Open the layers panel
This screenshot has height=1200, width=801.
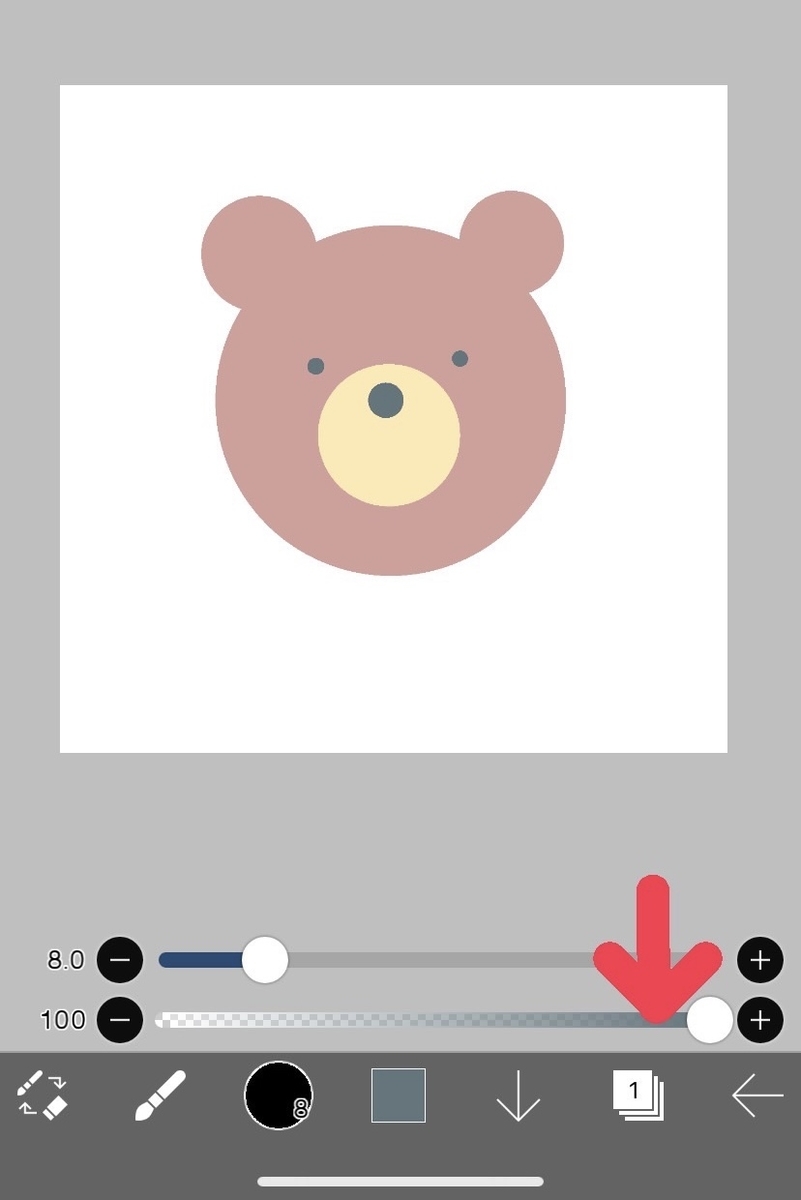coord(637,1095)
